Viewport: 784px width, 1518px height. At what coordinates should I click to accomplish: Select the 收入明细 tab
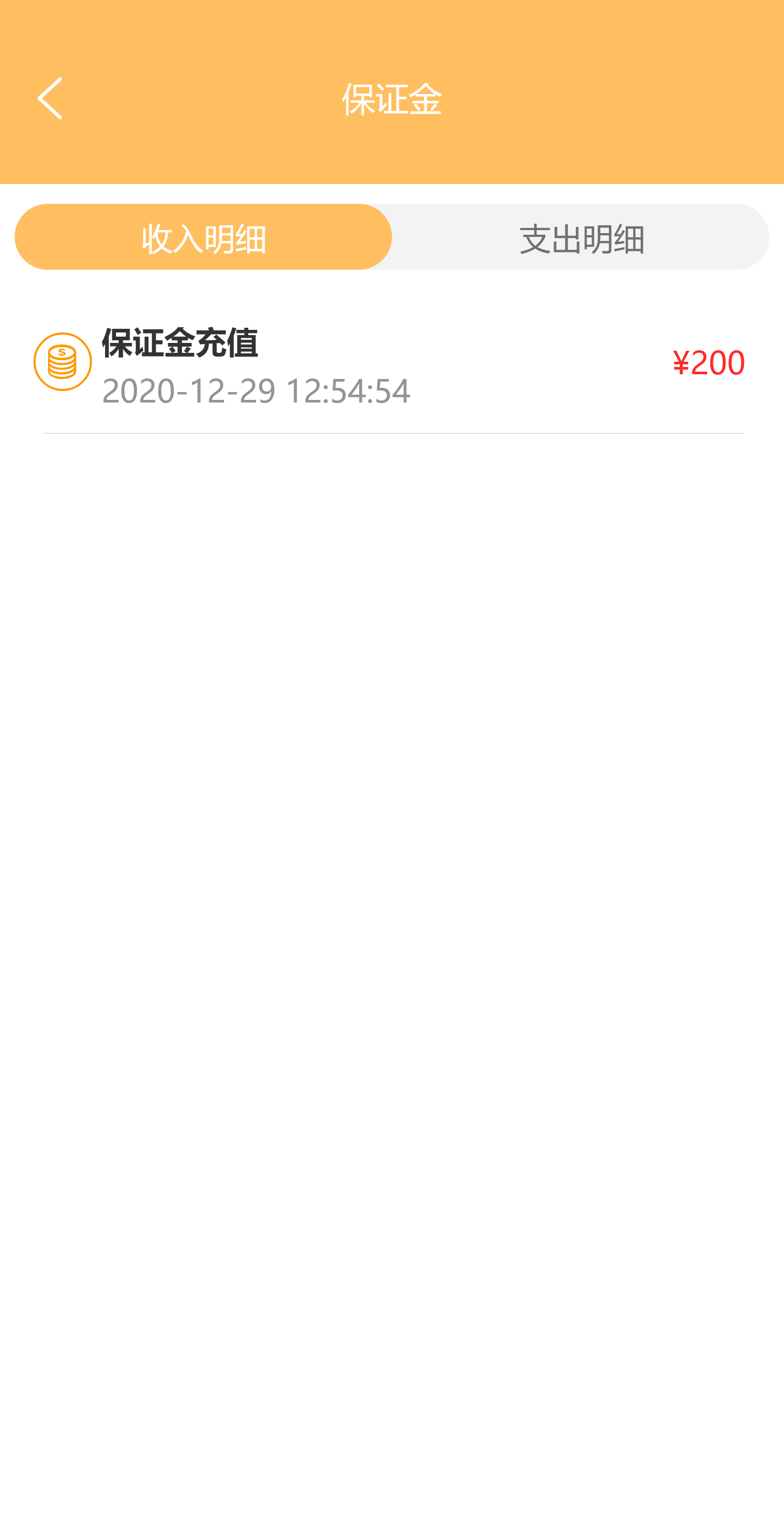pyautogui.click(x=203, y=237)
